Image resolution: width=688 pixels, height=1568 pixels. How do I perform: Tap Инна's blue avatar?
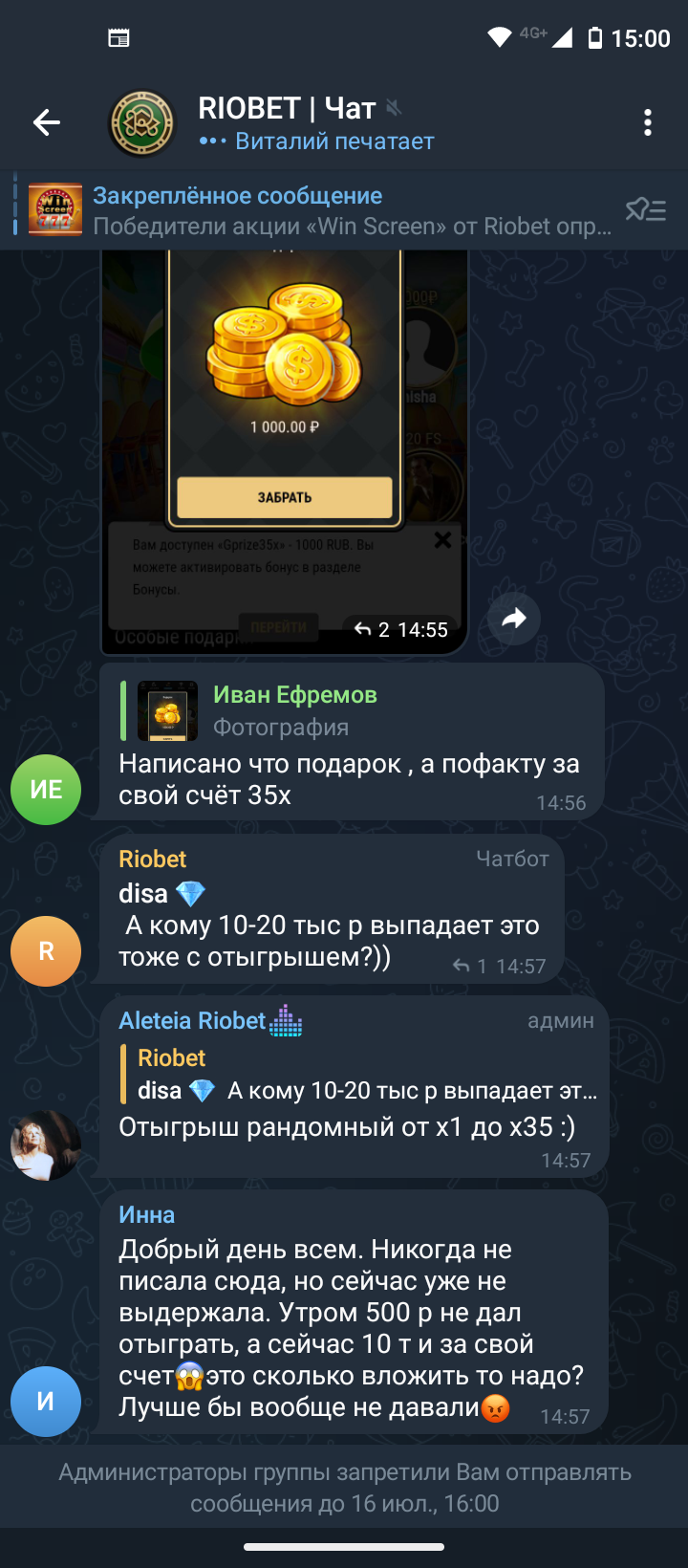(46, 1401)
